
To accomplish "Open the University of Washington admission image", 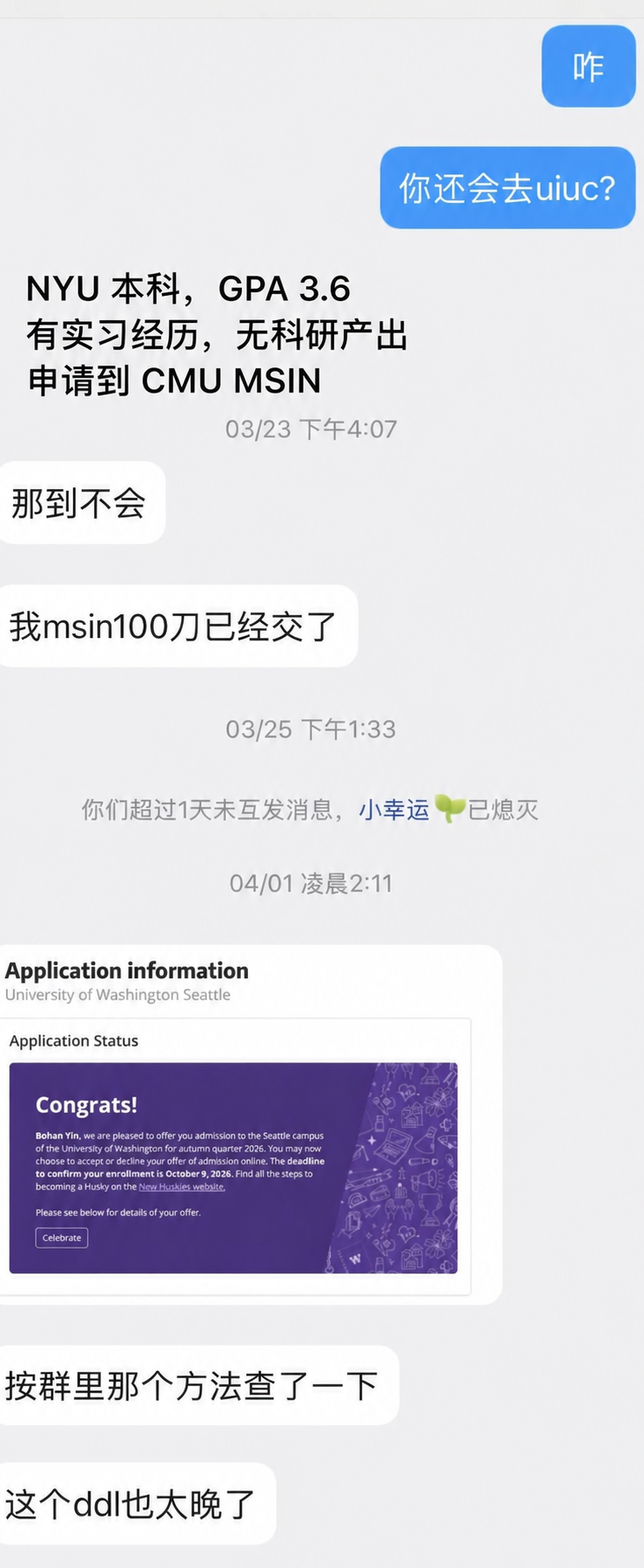I will pos(251,1124).
